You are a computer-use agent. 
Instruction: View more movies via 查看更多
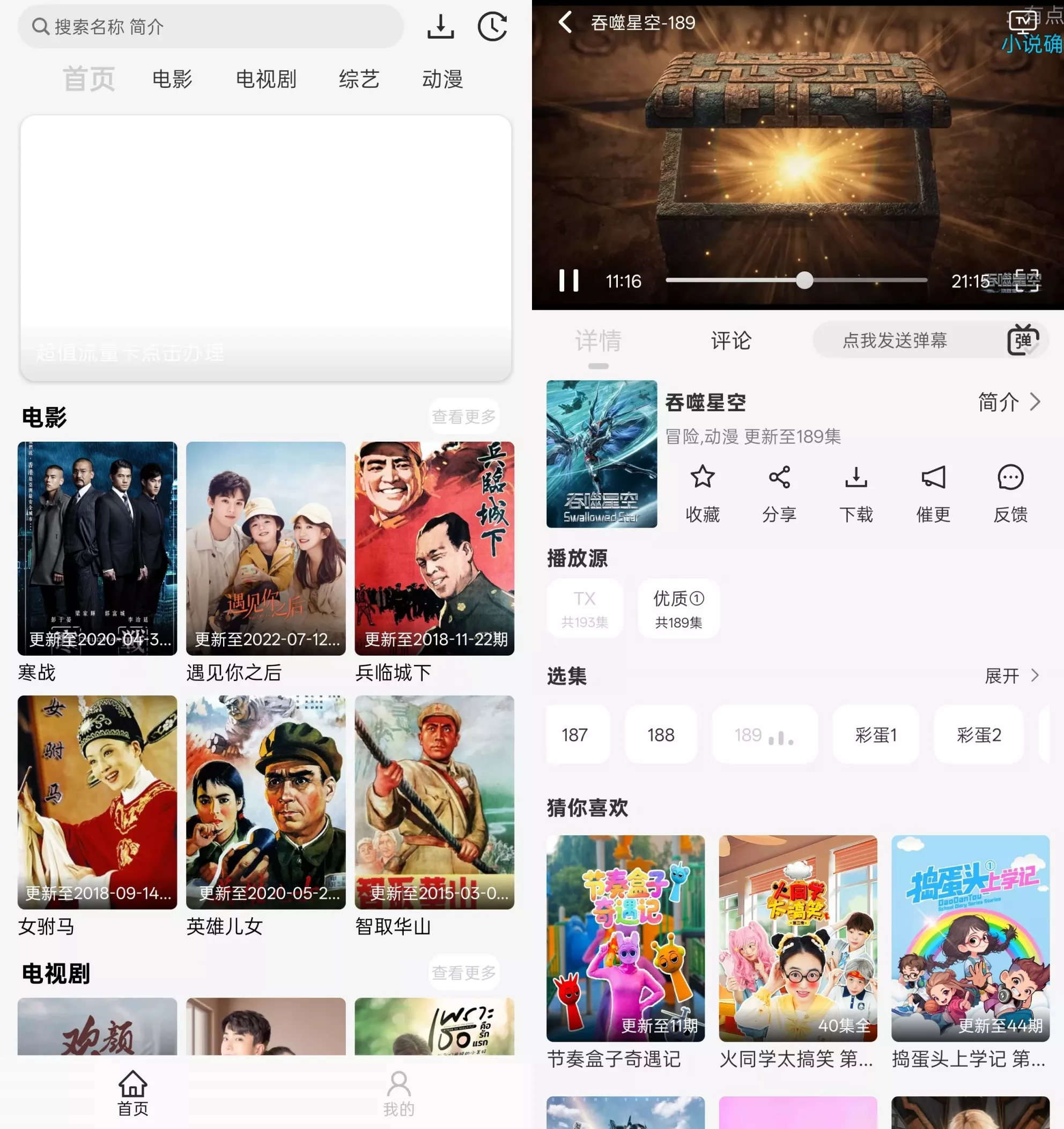463,417
